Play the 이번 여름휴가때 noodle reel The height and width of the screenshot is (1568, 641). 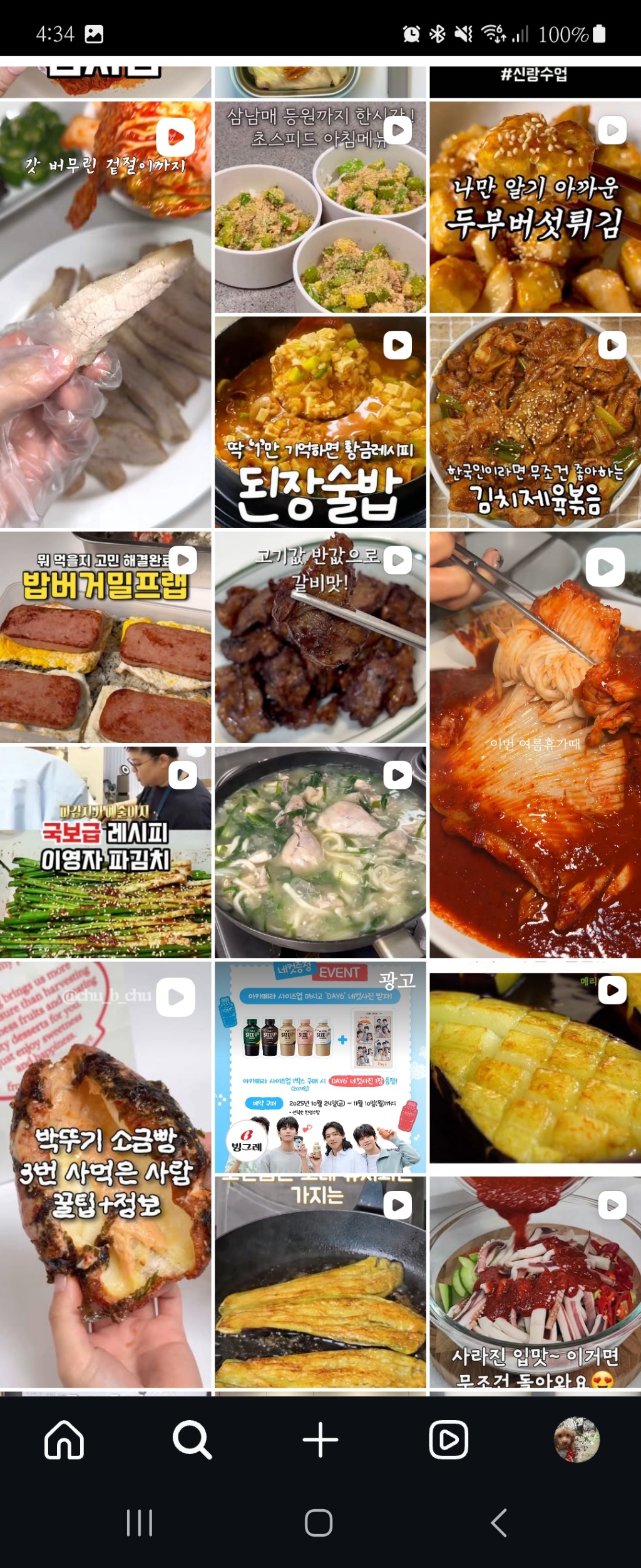(535, 744)
